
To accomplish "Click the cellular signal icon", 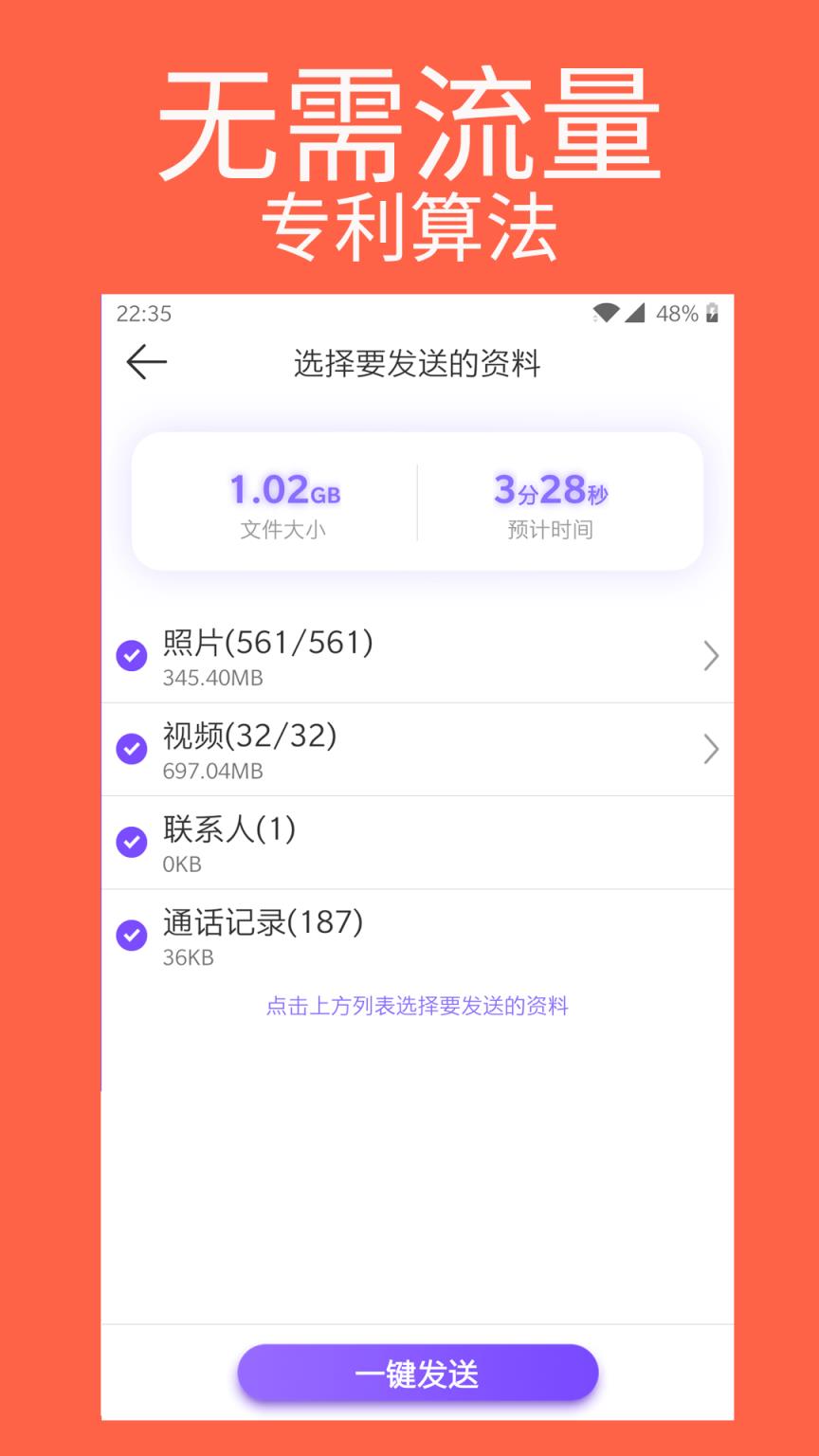I will (637, 312).
